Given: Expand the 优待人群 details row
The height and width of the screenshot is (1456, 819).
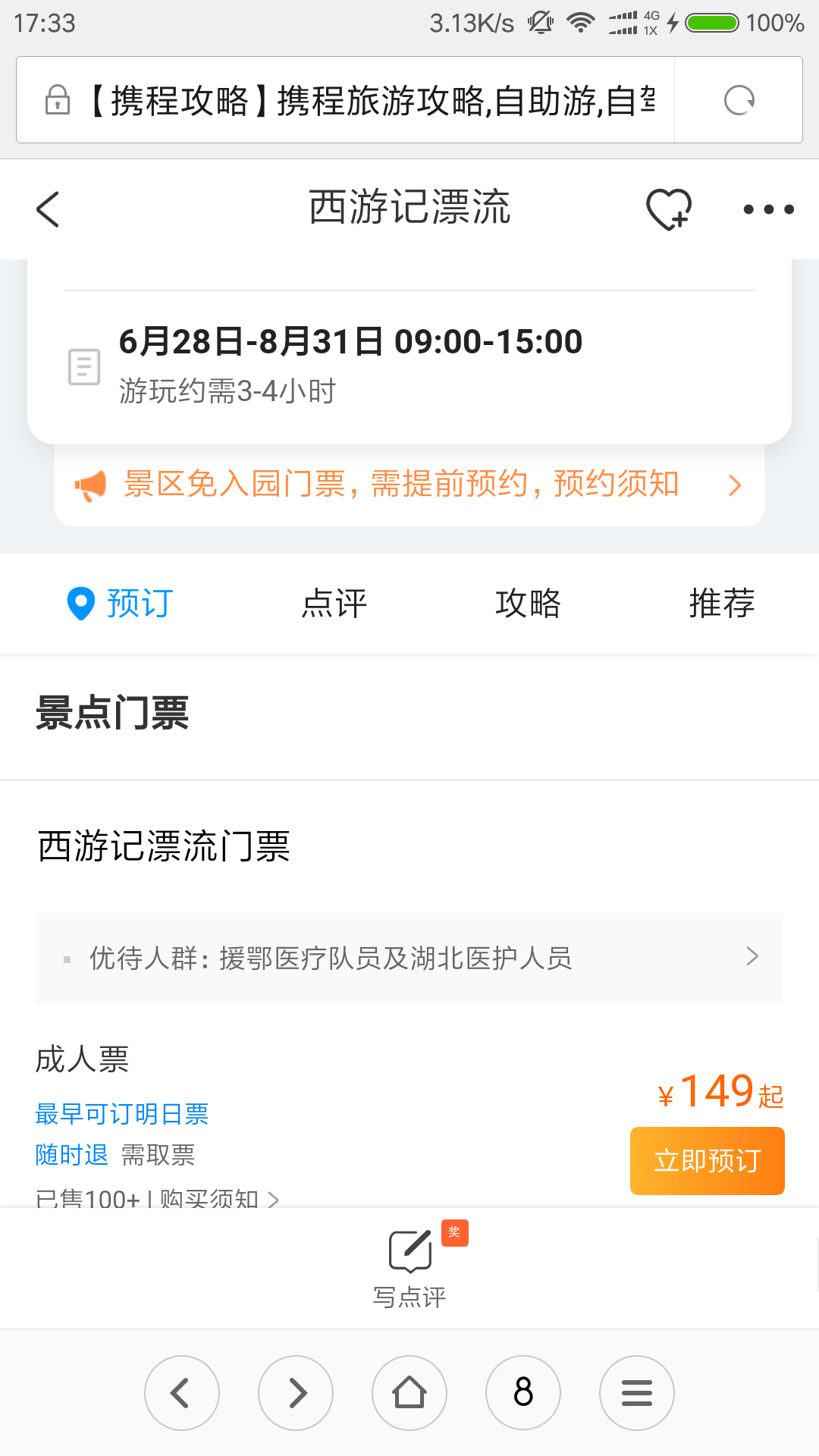Looking at the screenshot, I should pyautogui.click(x=409, y=958).
